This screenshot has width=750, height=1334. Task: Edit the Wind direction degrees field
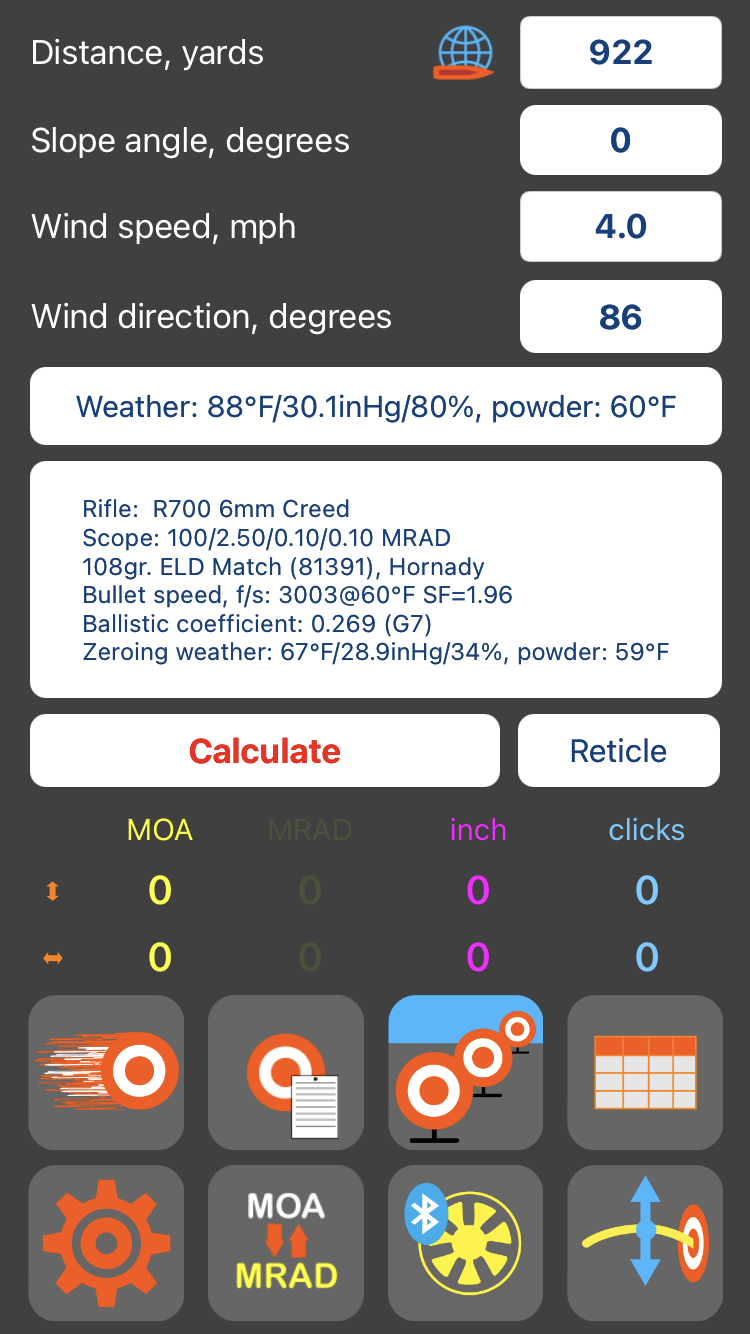pyautogui.click(x=620, y=317)
